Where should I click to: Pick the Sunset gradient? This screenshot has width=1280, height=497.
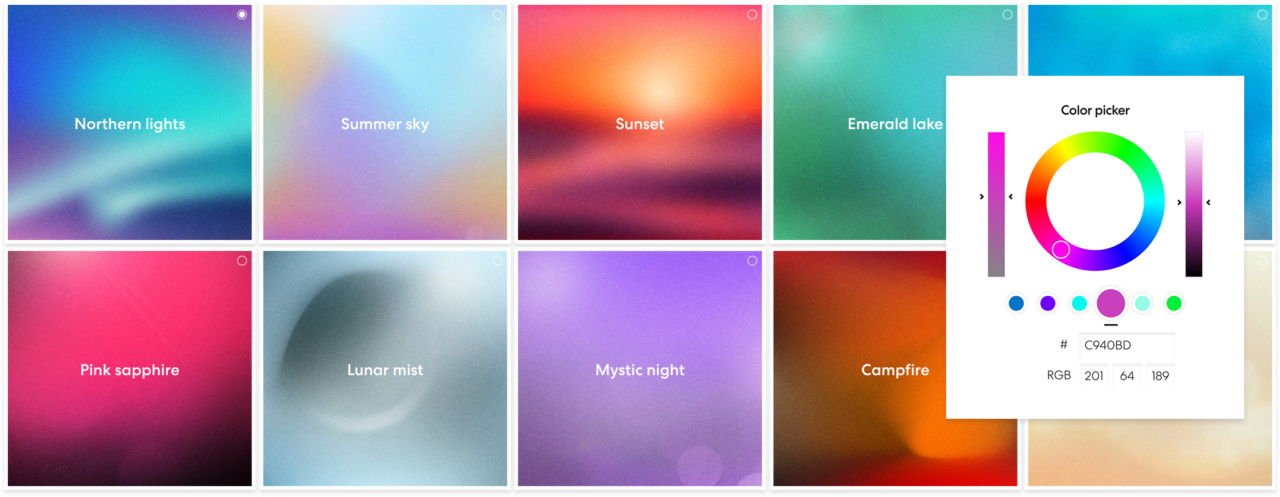click(x=640, y=123)
